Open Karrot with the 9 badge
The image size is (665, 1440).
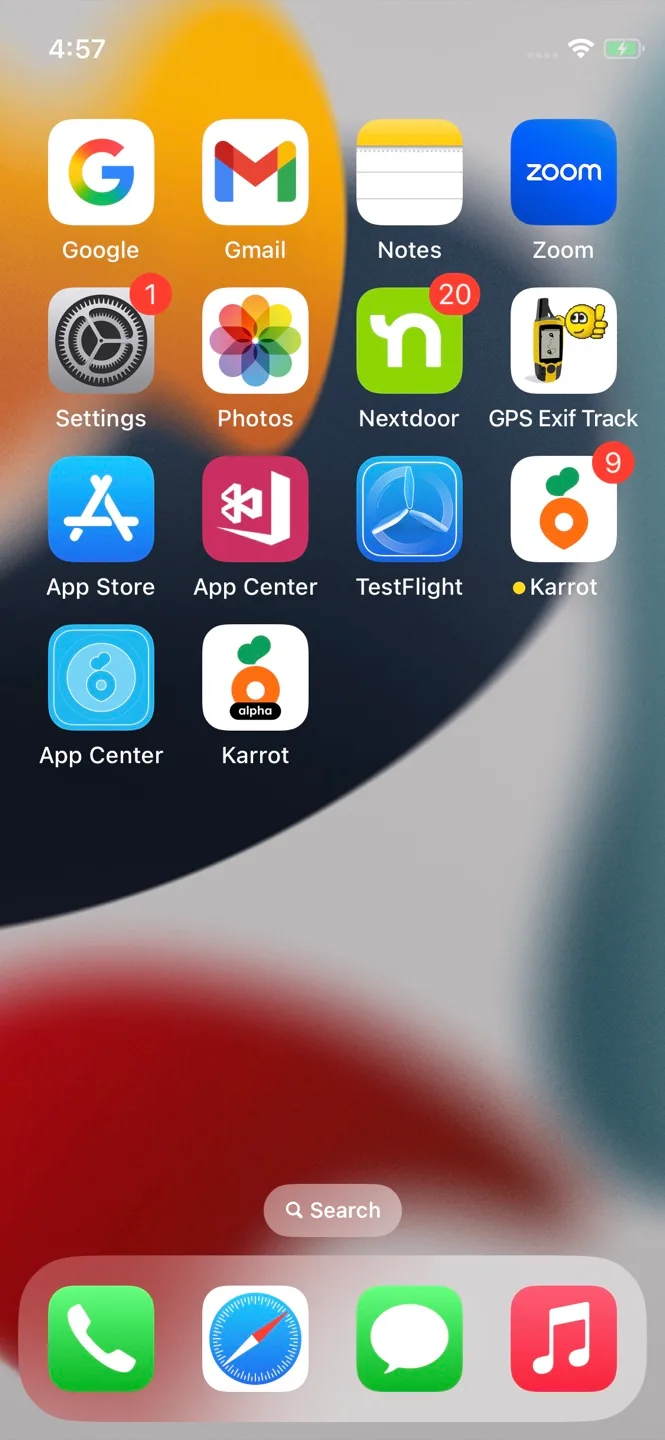pyautogui.click(x=563, y=509)
